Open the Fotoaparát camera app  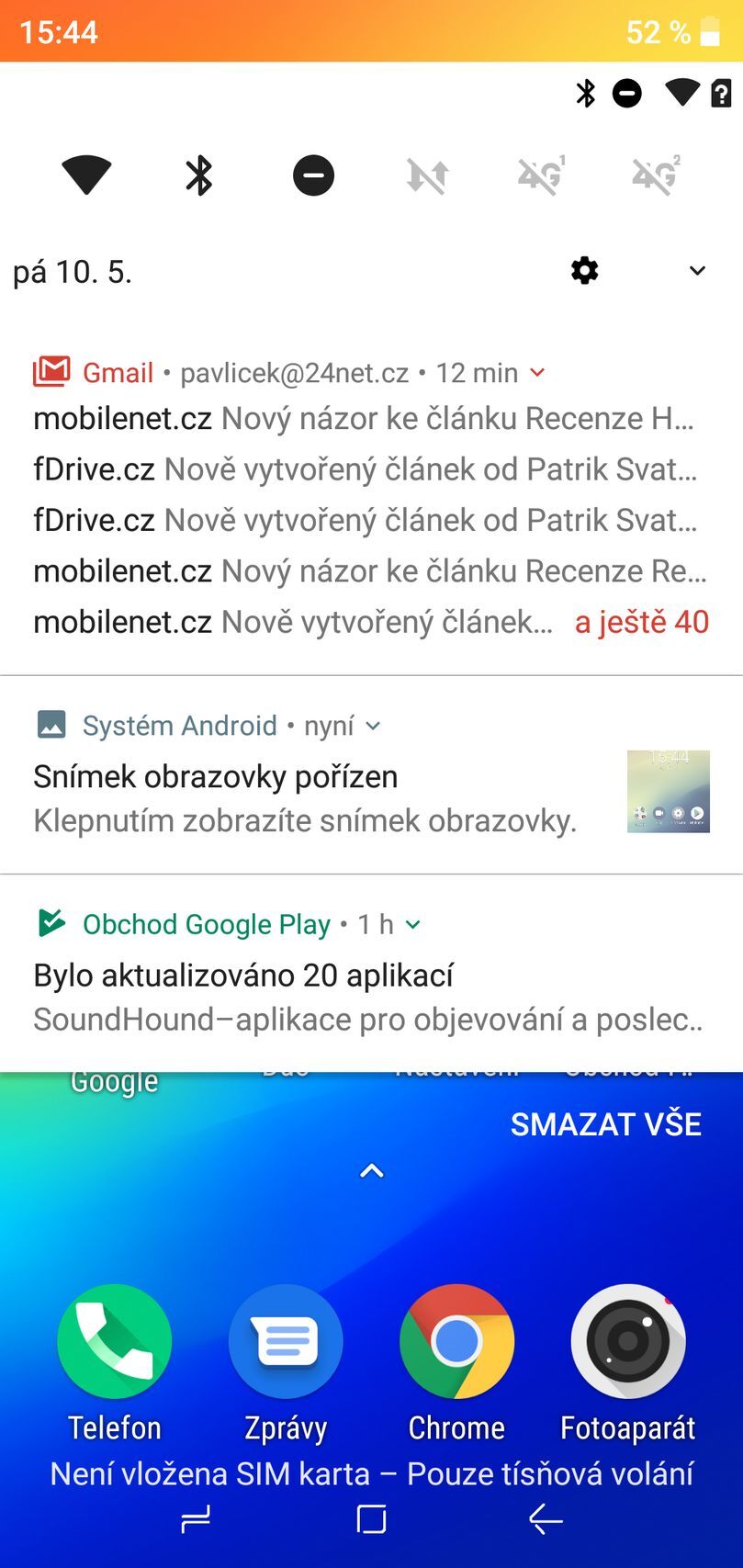[627, 1341]
